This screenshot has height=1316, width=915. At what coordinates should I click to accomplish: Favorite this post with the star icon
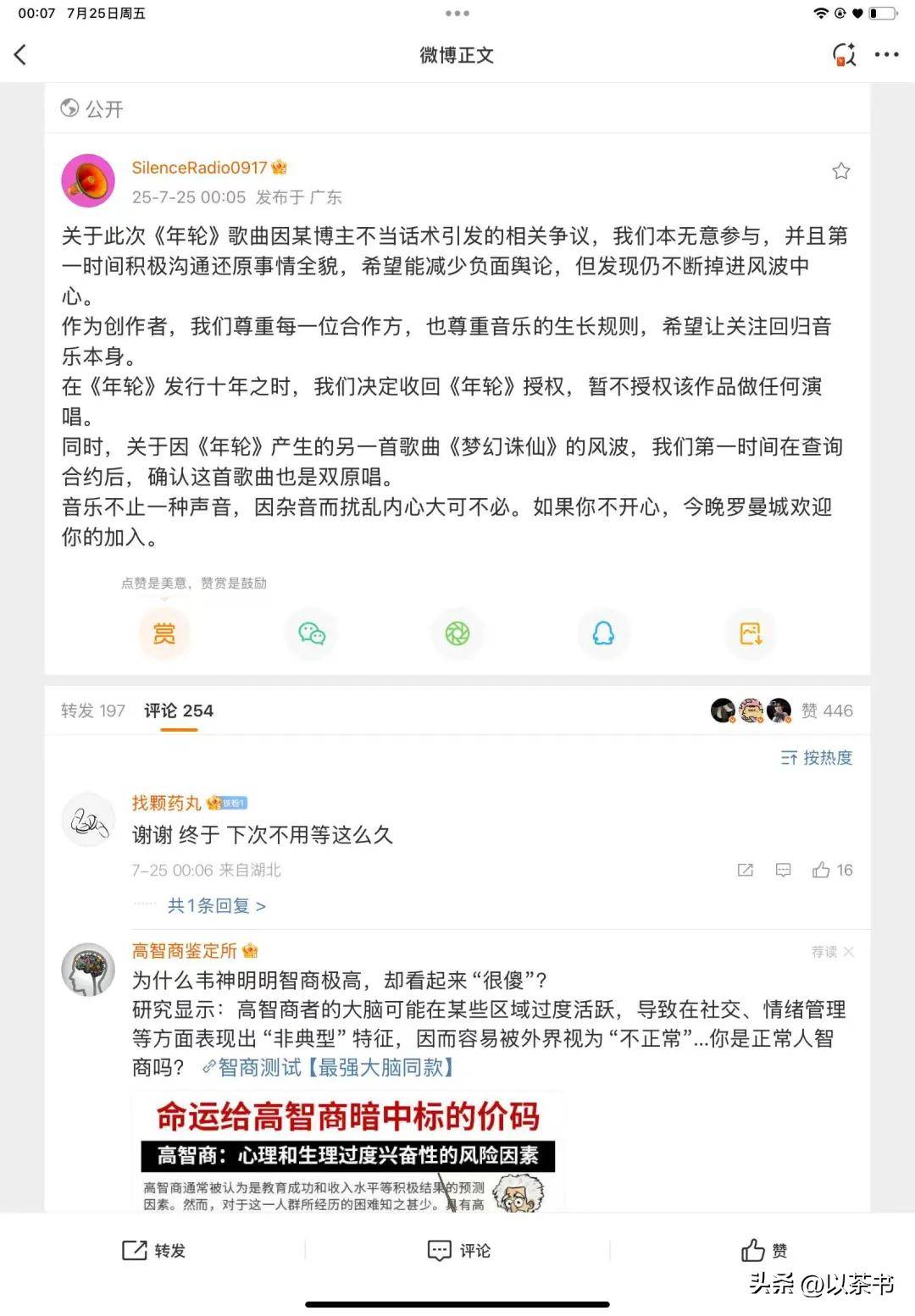840,171
